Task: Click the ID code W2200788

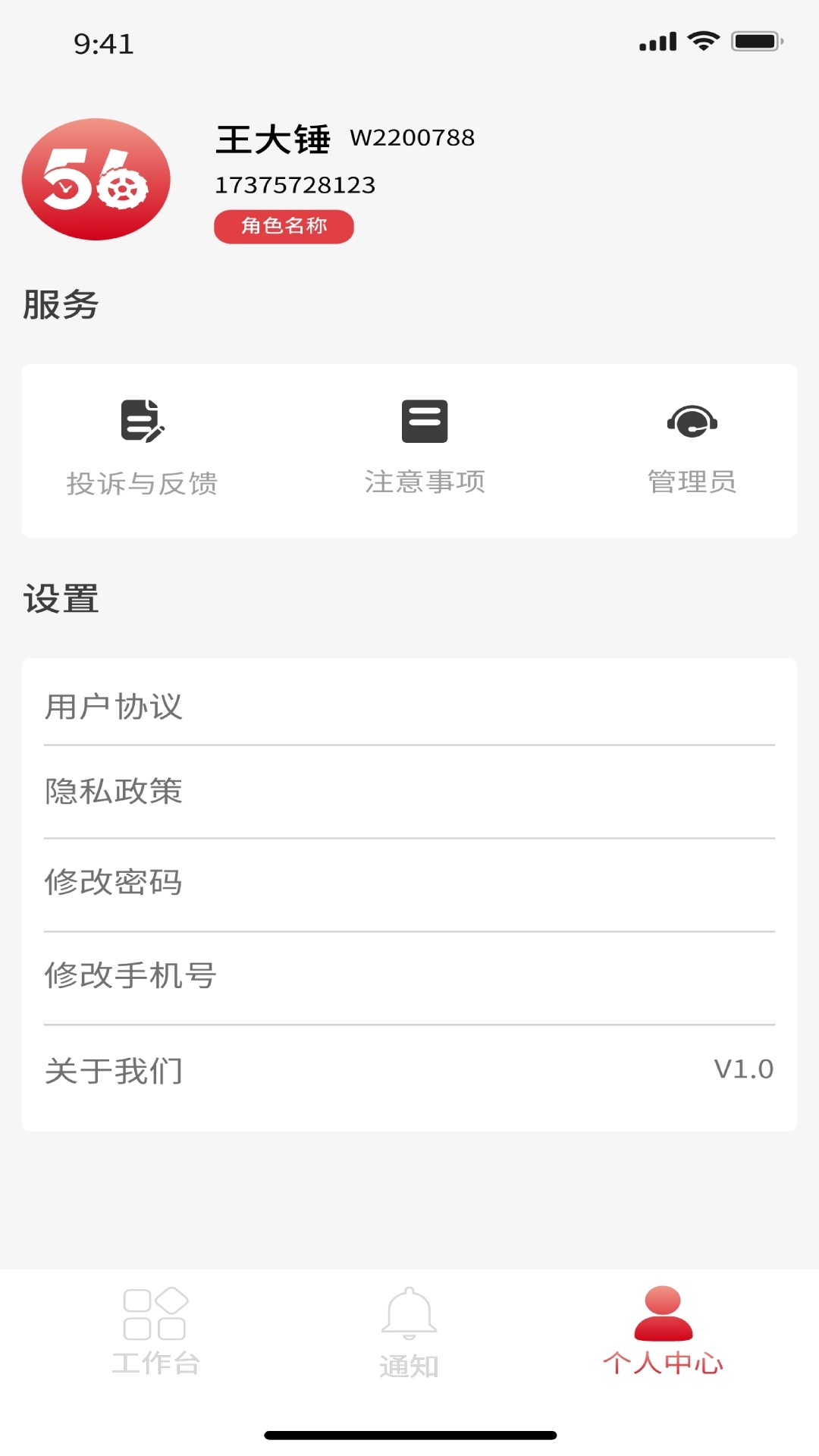Action: click(x=413, y=137)
